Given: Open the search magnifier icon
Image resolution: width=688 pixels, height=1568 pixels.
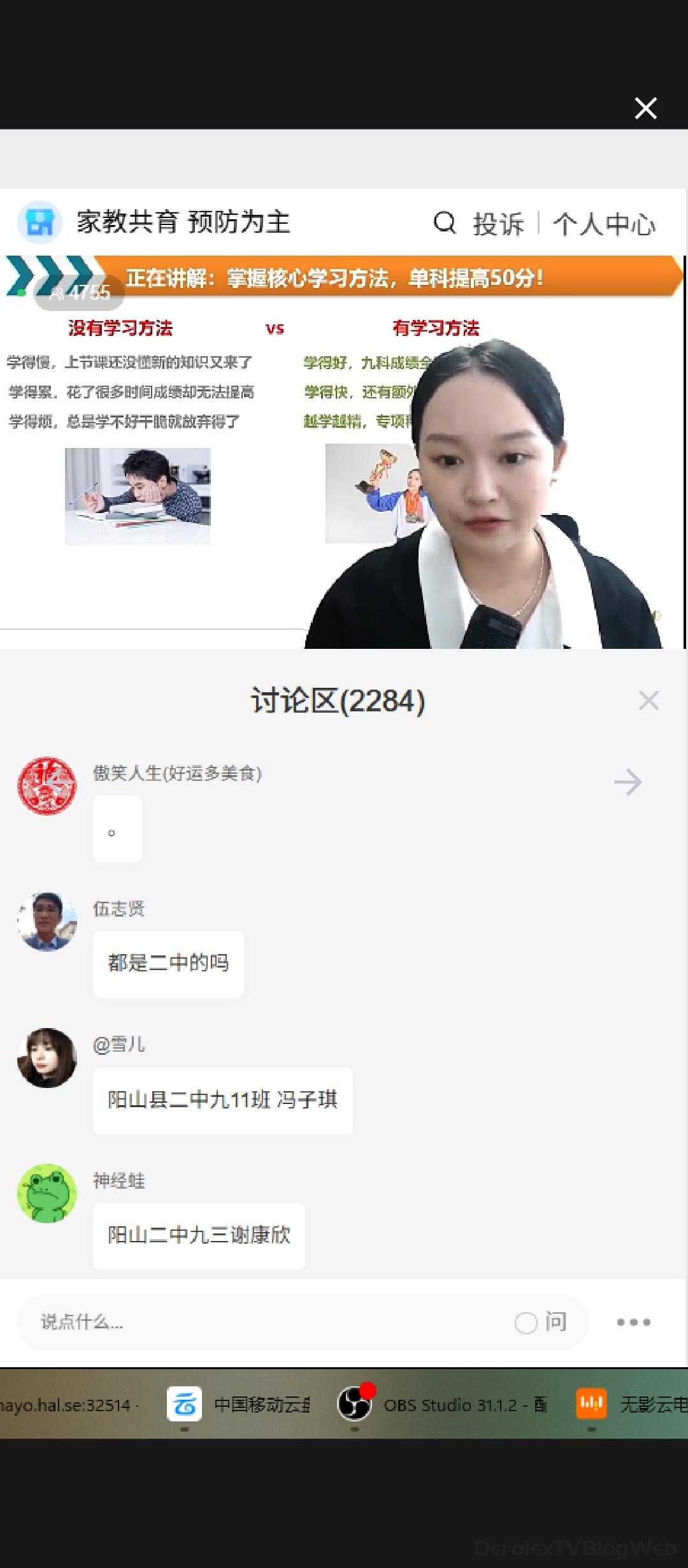Looking at the screenshot, I should (x=445, y=223).
